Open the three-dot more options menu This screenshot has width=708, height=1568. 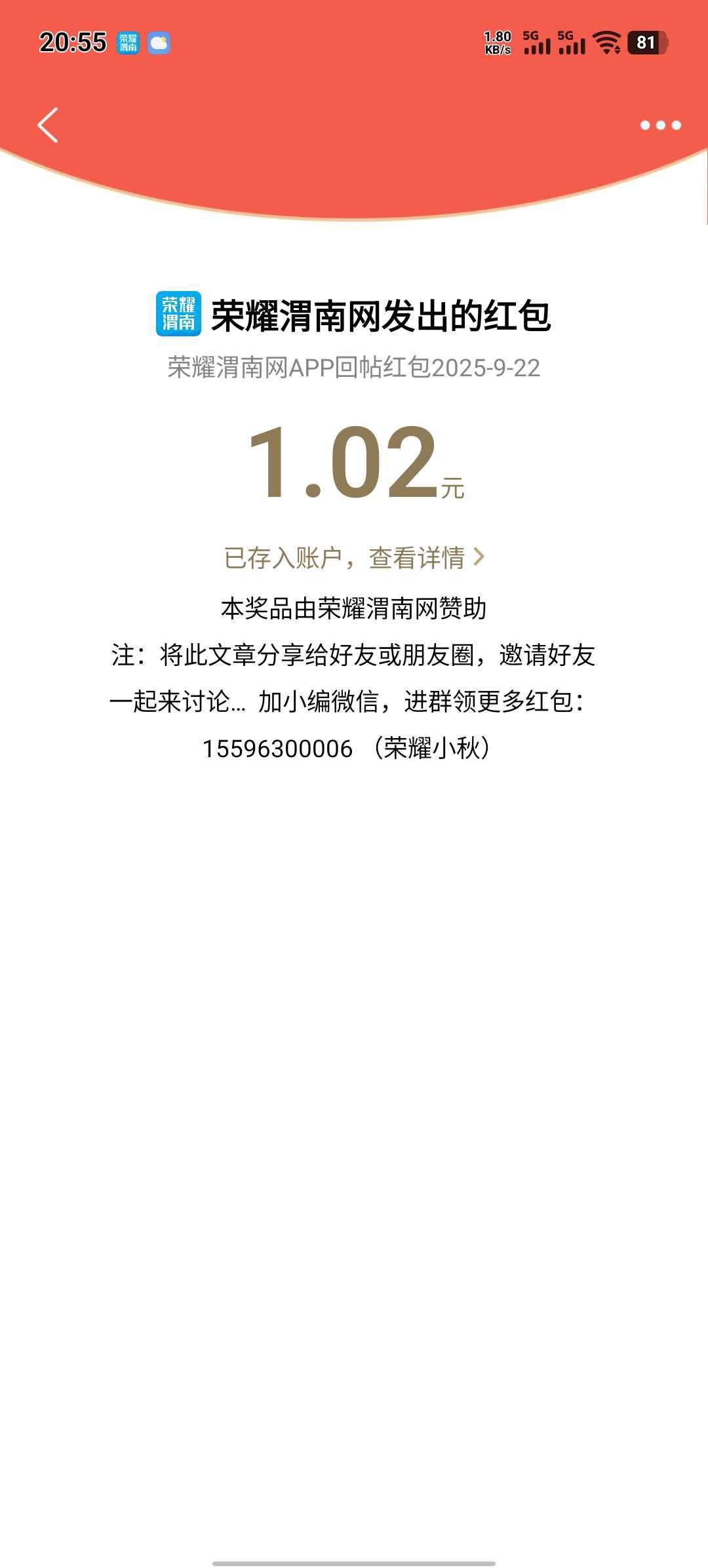coord(660,125)
